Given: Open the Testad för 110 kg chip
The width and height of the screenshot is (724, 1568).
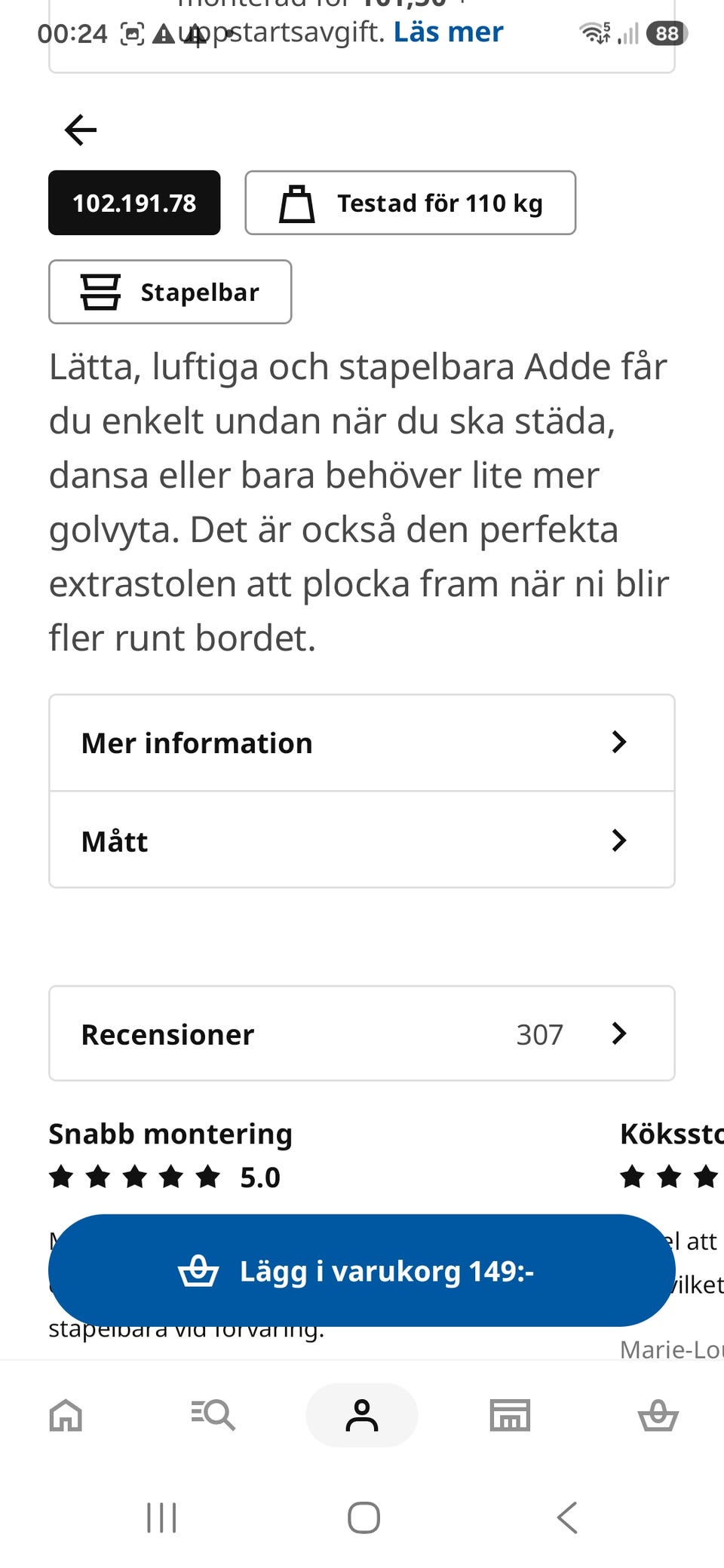Looking at the screenshot, I should point(410,203).
